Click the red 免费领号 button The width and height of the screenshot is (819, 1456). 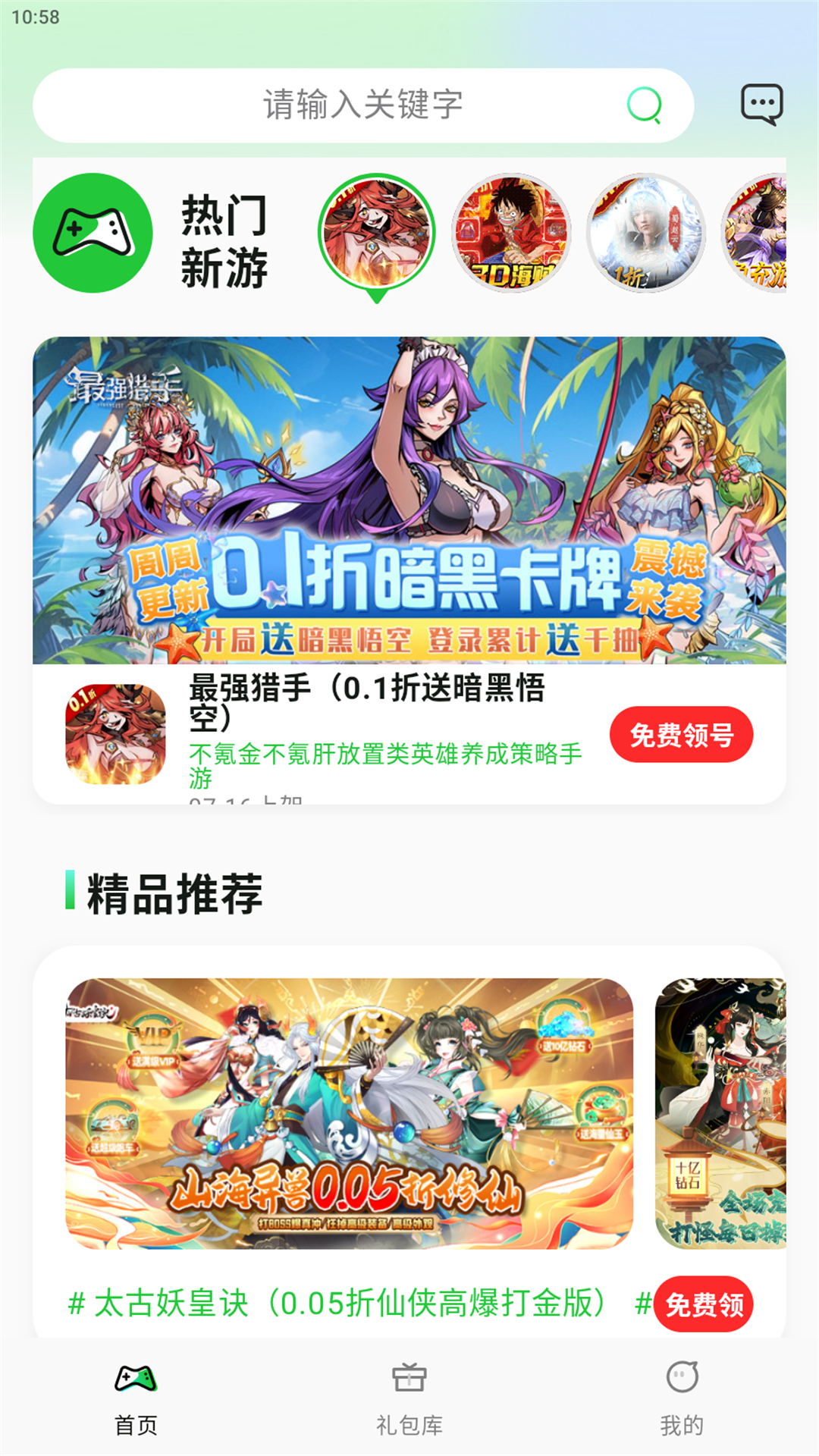tap(680, 733)
